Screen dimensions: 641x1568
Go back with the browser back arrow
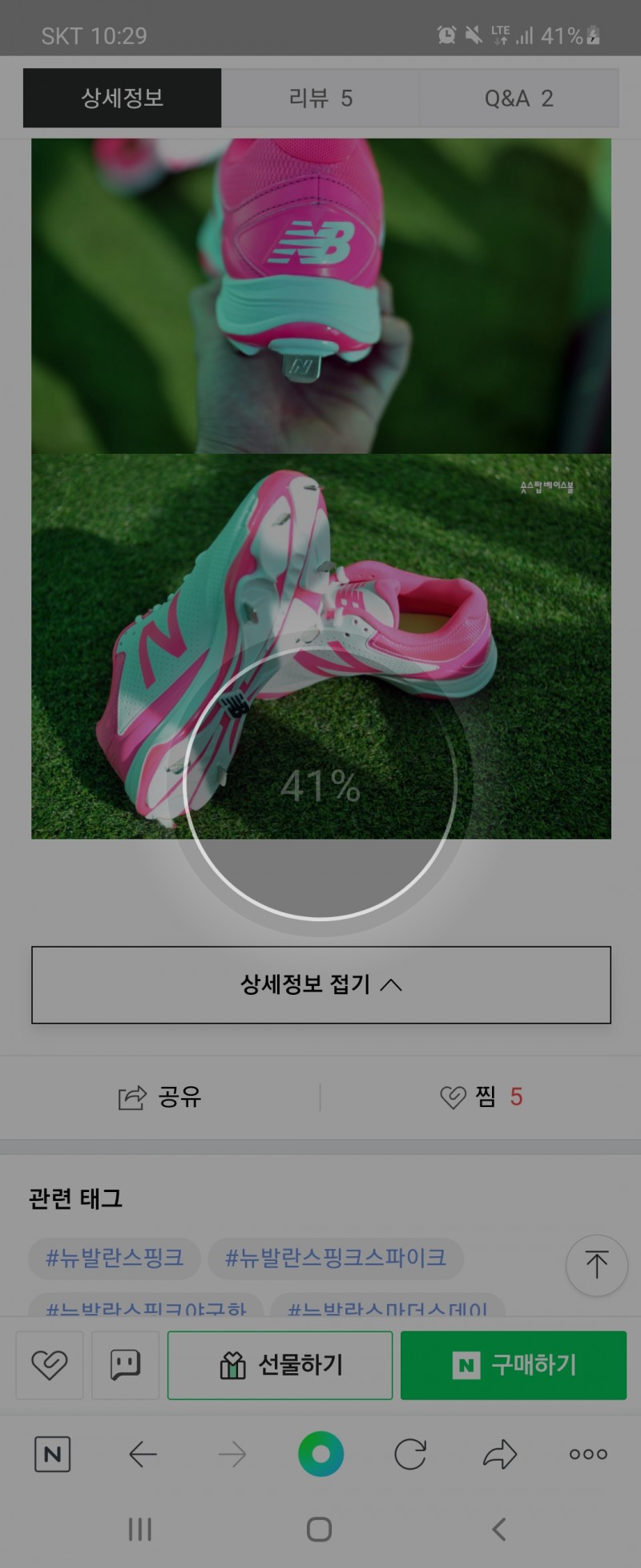tap(143, 1454)
